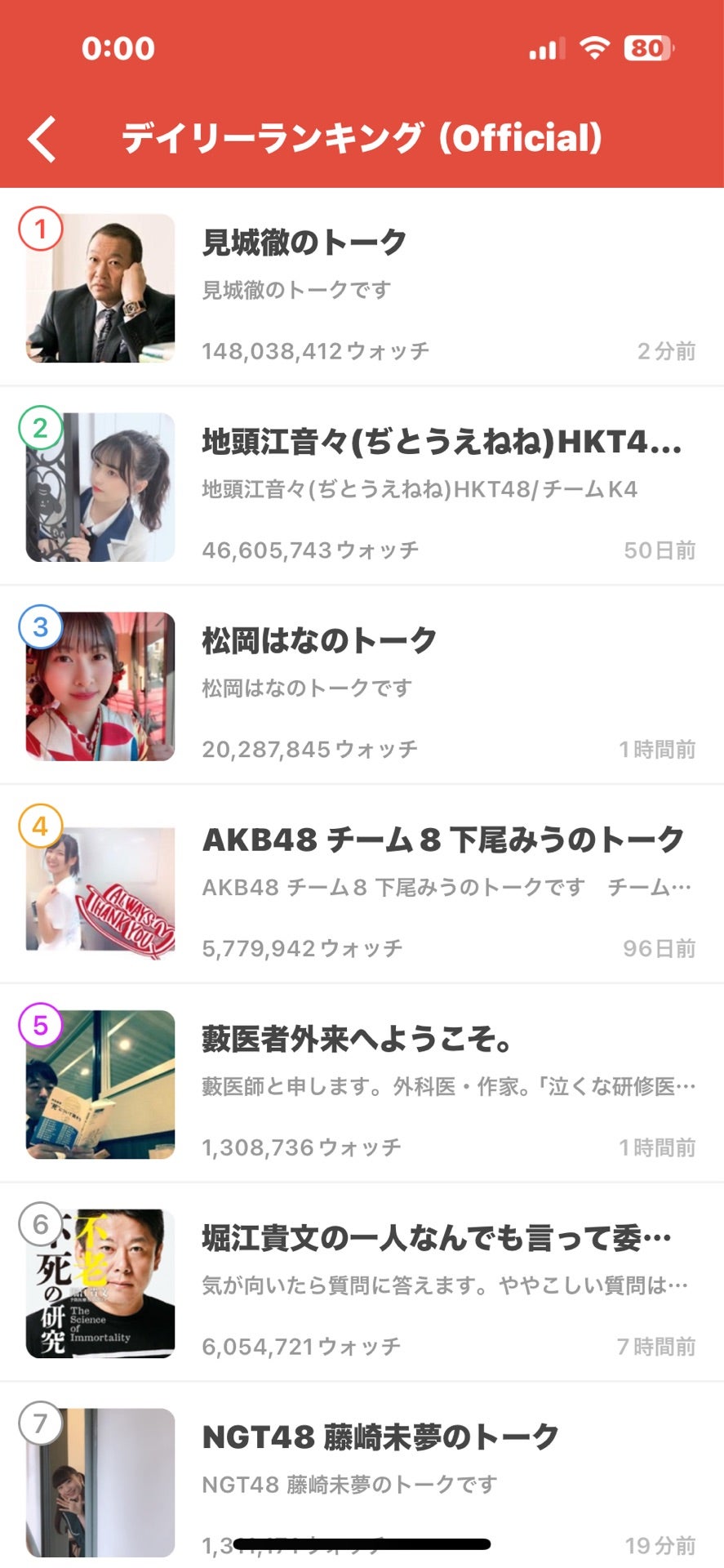Open 藪医者外来へようこそ。 talk
This screenshot has width=724, height=1568.
click(362, 1084)
